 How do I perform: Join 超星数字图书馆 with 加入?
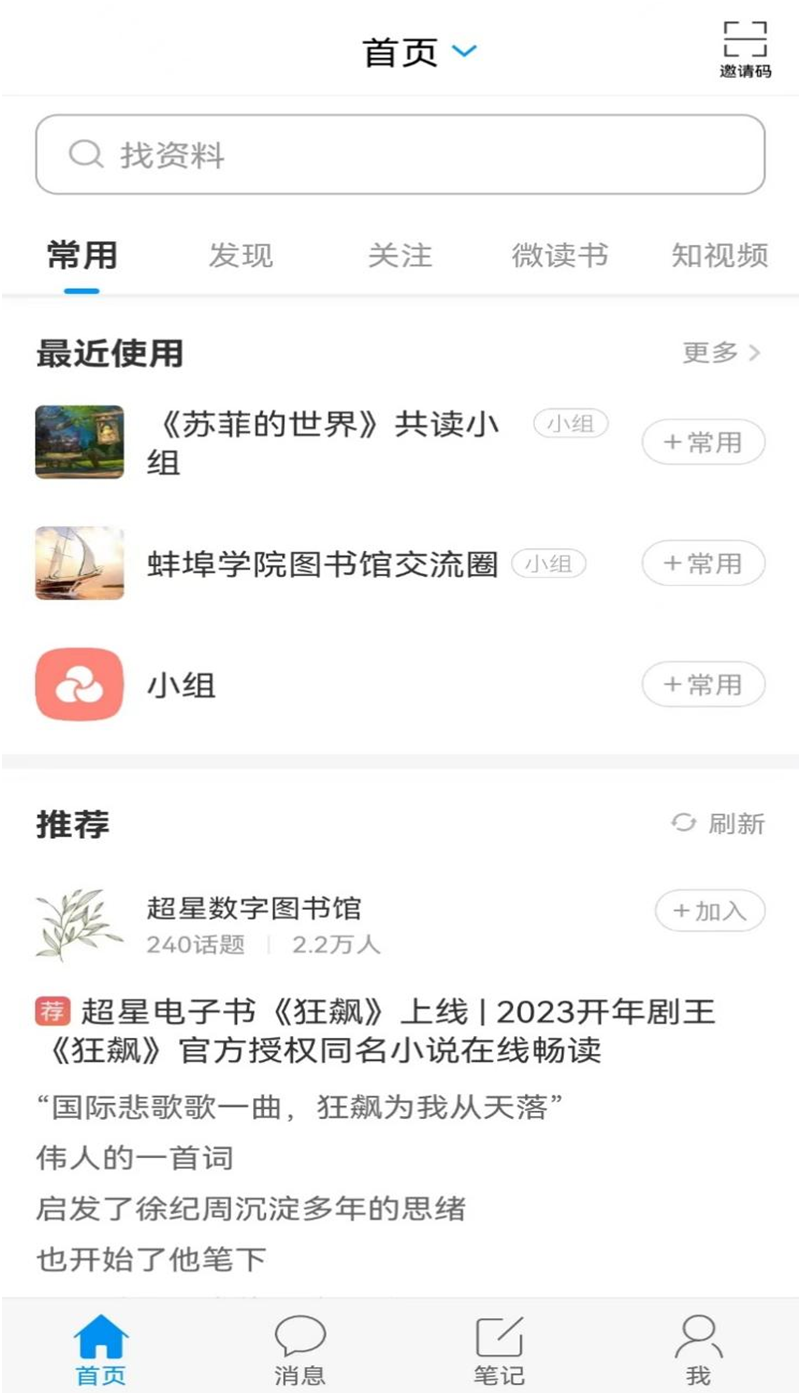click(x=710, y=911)
